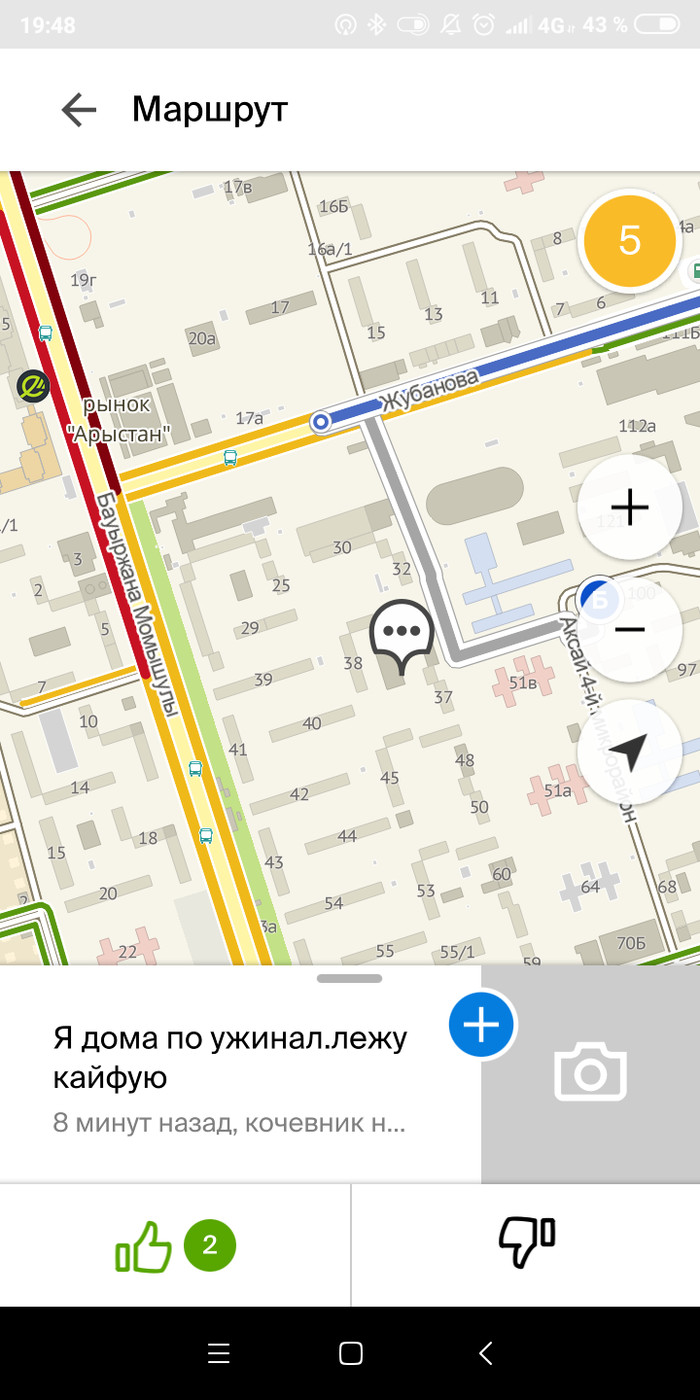Zoom out of the map
The height and width of the screenshot is (1400, 700).
click(631, 629)
